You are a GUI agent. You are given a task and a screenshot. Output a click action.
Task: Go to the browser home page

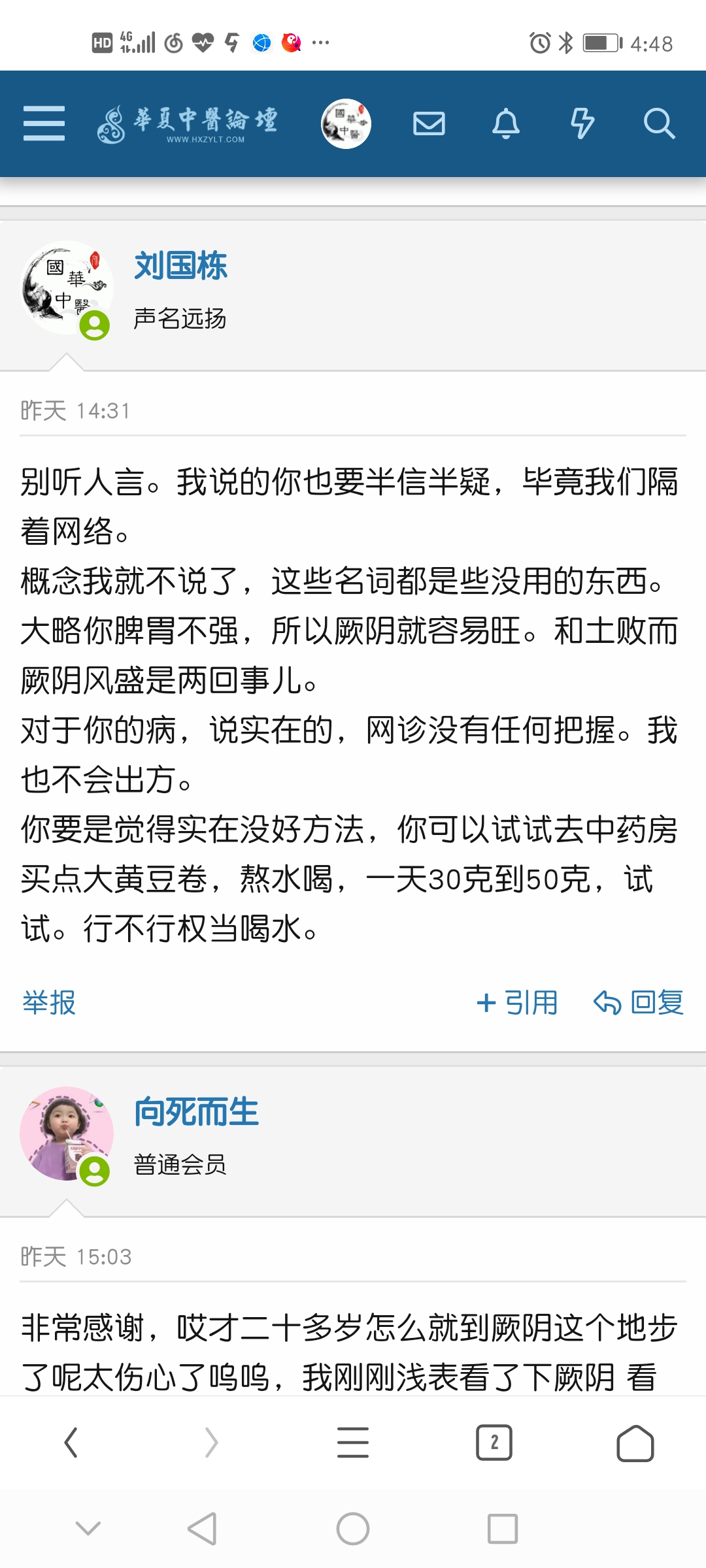click(x=635, y=1443)
